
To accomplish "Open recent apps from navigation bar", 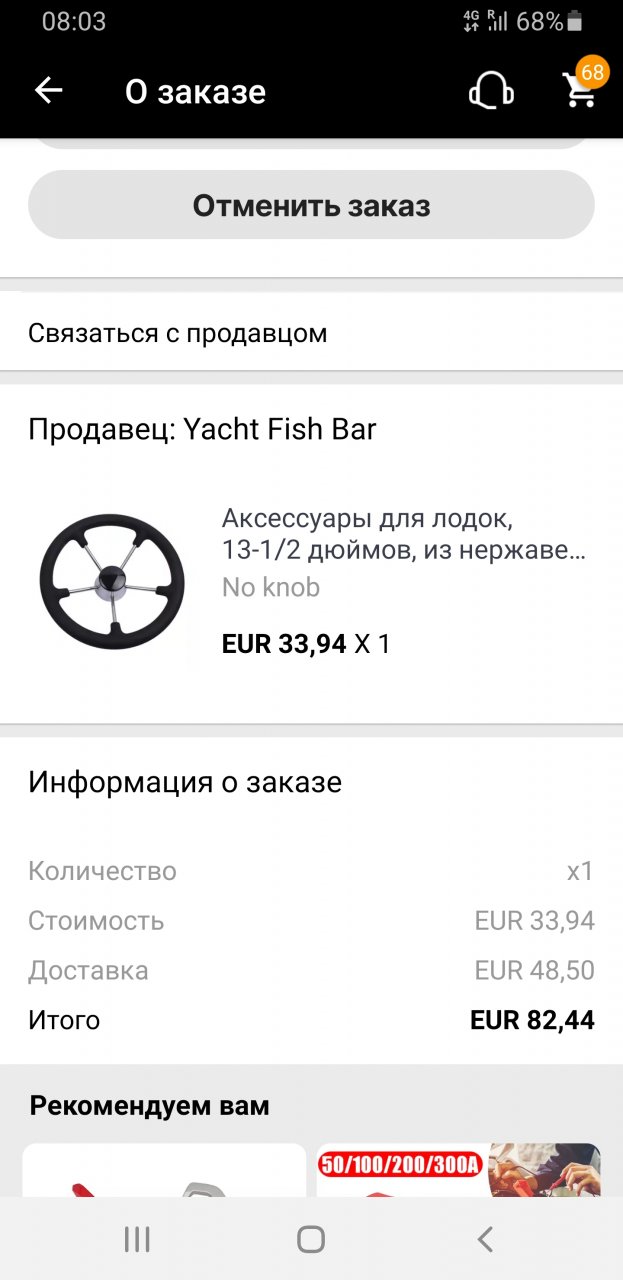I will (137, 1240).
